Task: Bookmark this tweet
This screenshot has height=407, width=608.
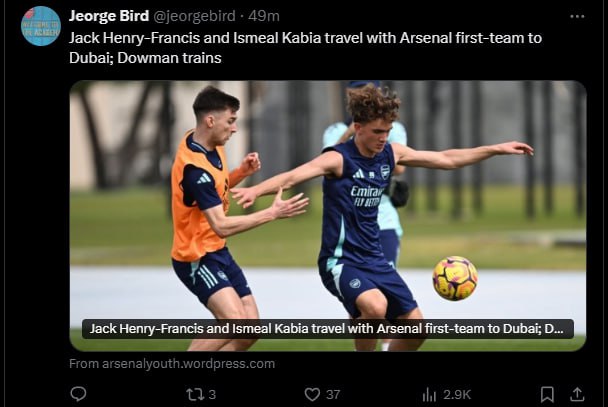Action: (x=547, y=394)
